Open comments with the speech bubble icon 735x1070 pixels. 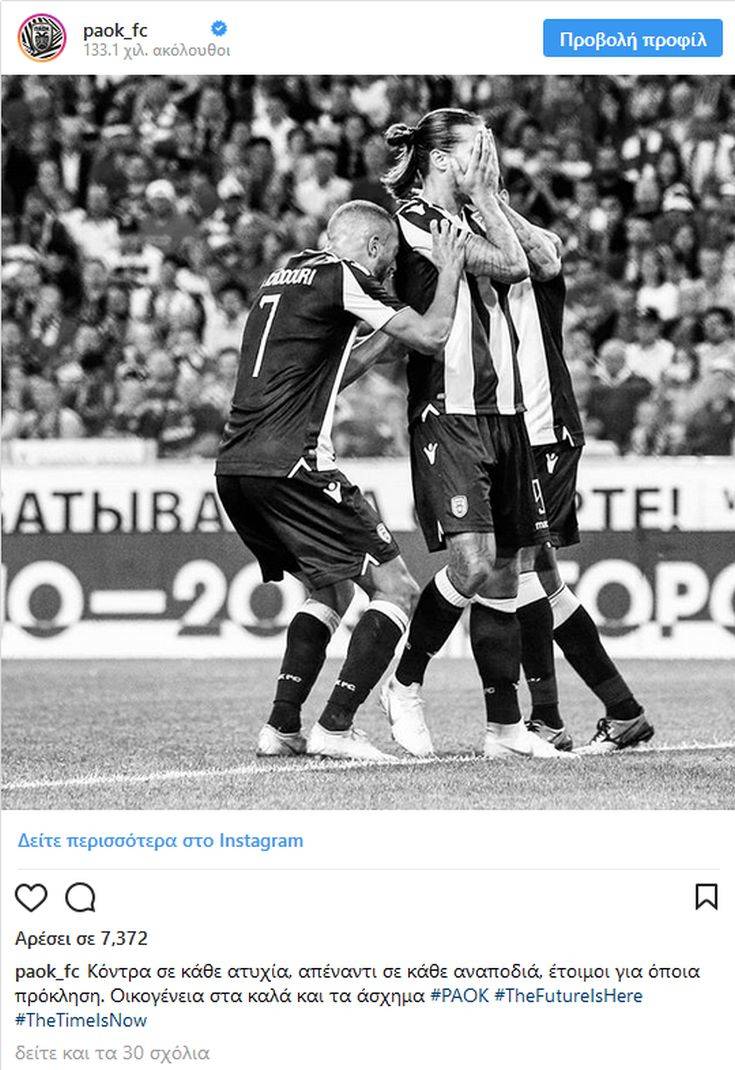[x=80, y=897]
